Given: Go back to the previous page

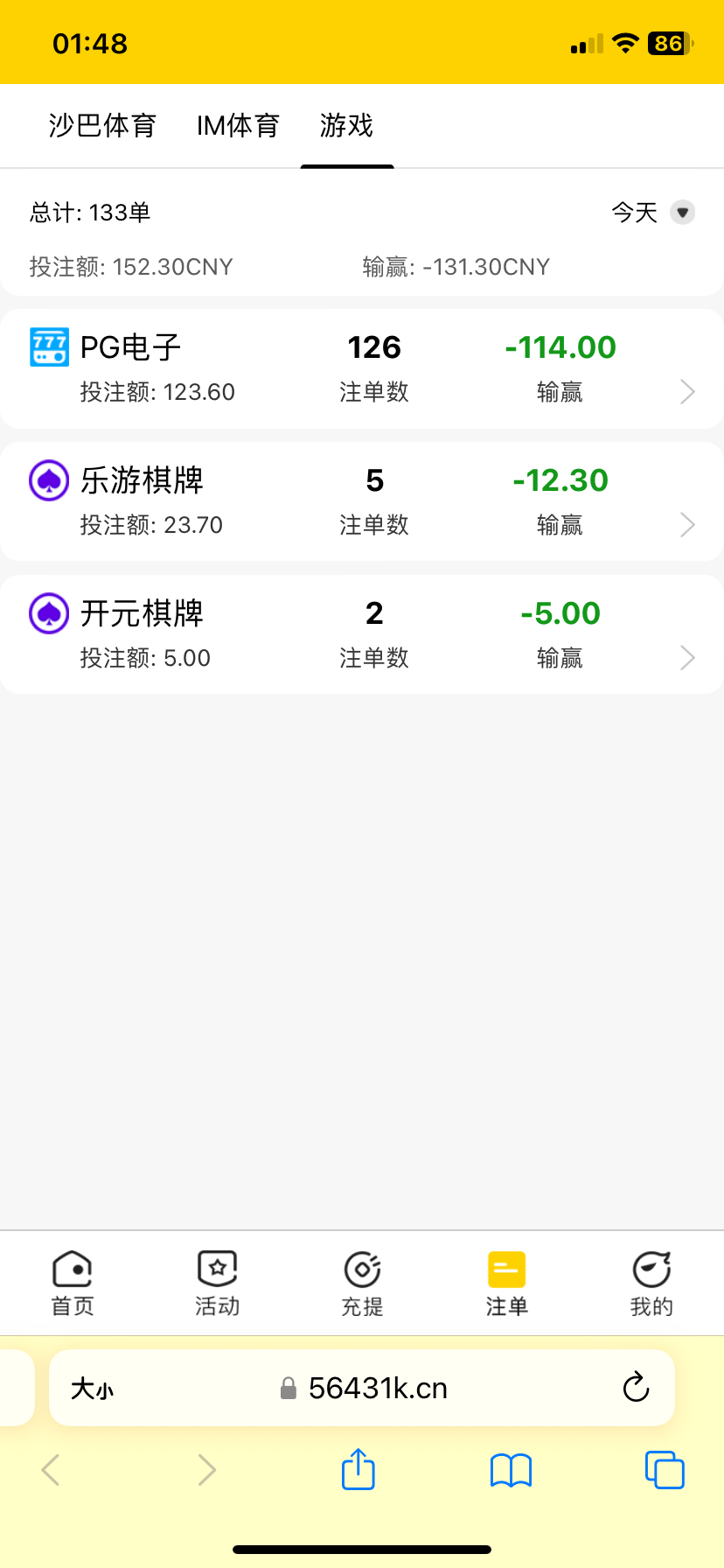Looking at the screenshot, I should [51, 1470].
